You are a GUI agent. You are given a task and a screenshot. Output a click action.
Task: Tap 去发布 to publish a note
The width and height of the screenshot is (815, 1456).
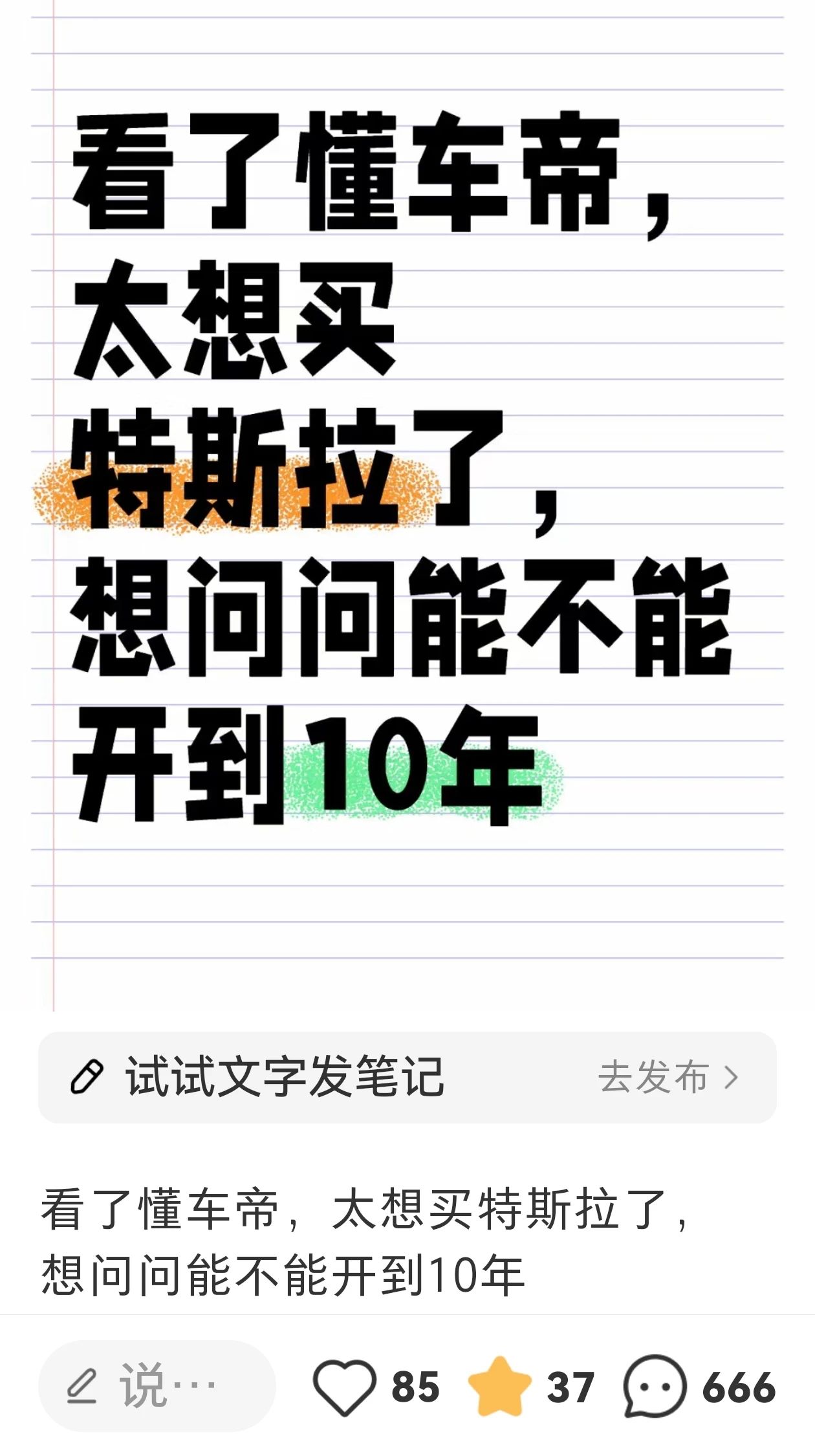668,1078
